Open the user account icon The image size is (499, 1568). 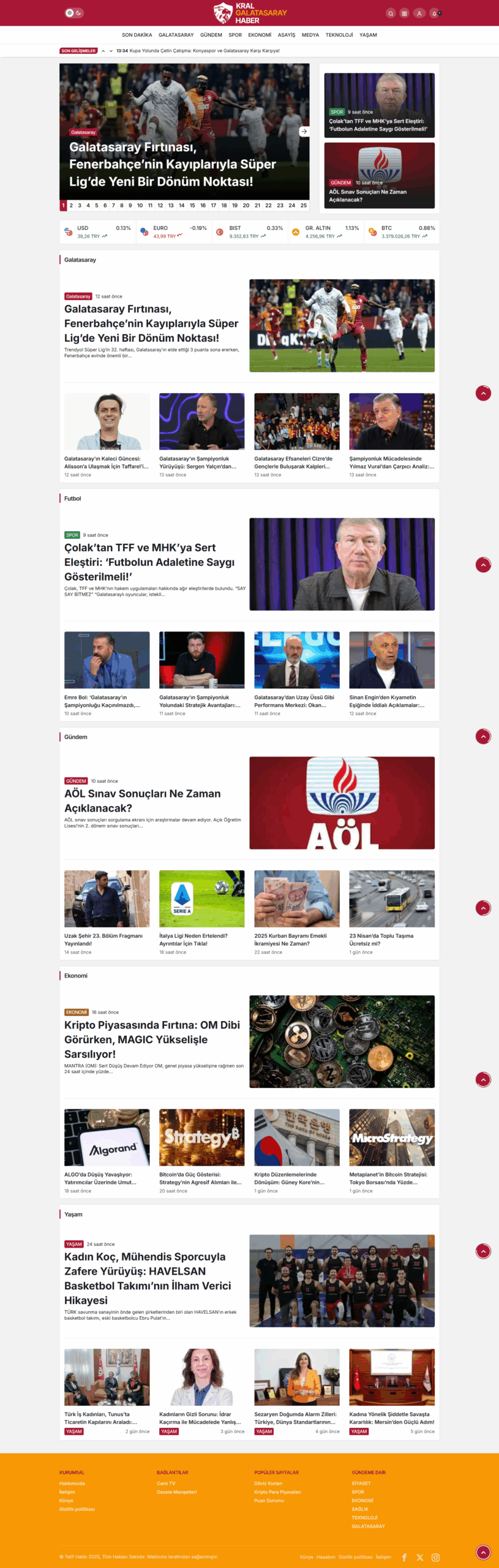[x=419, y=13]
